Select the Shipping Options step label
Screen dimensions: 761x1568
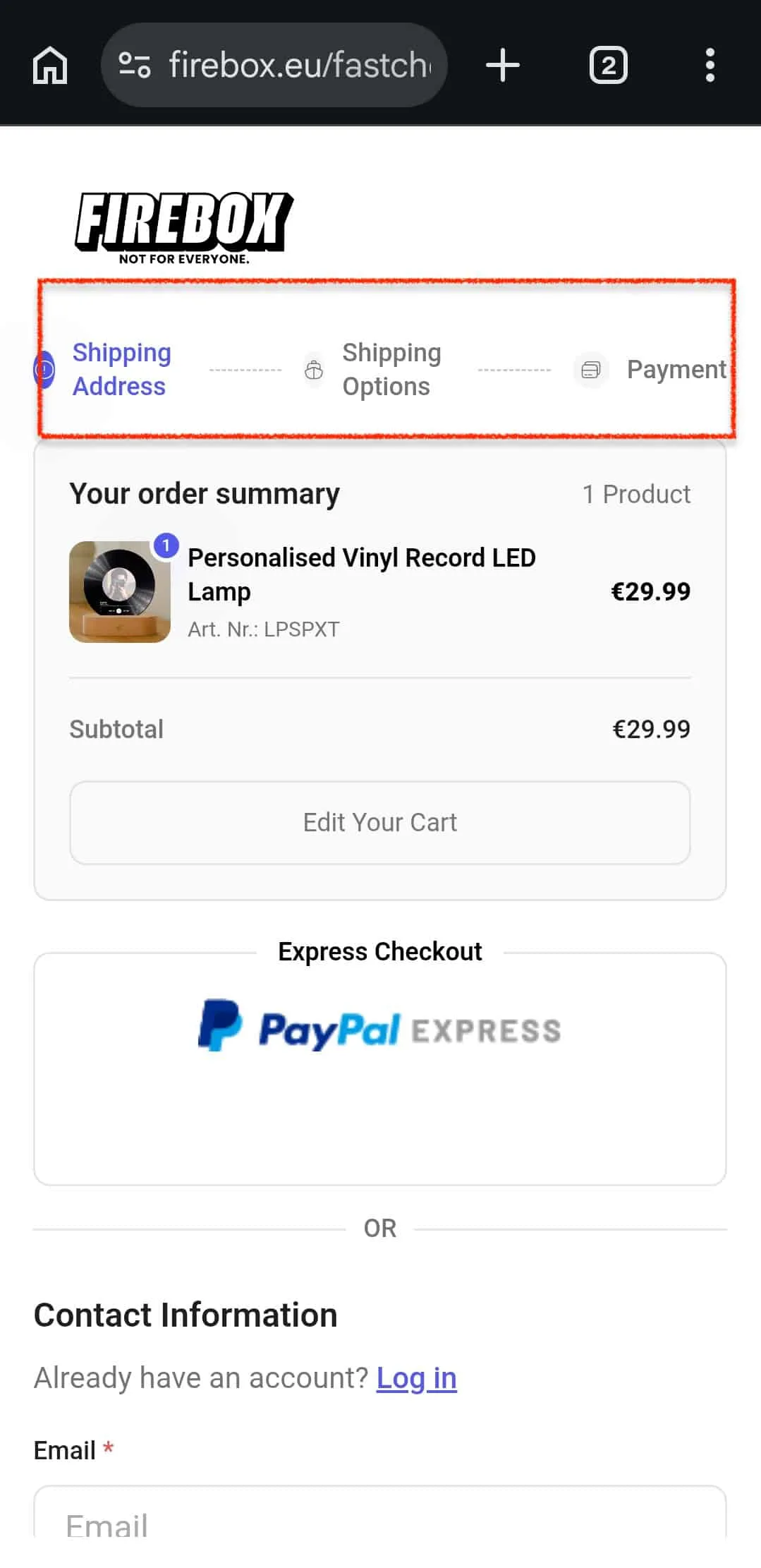click(391, 369)
